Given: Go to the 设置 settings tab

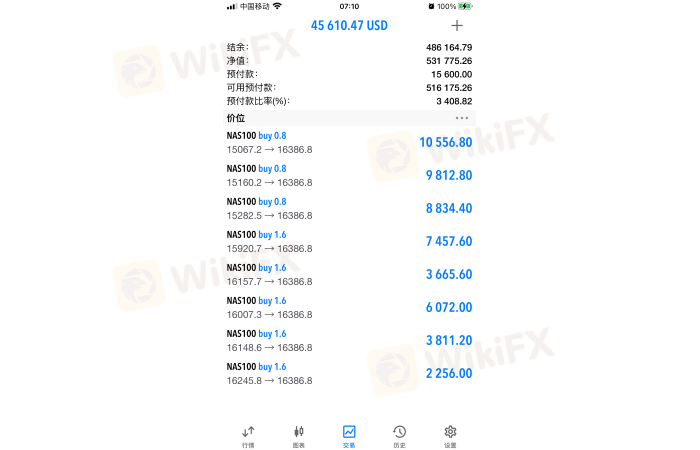Looking at the screenshot, I should point(450,435).
